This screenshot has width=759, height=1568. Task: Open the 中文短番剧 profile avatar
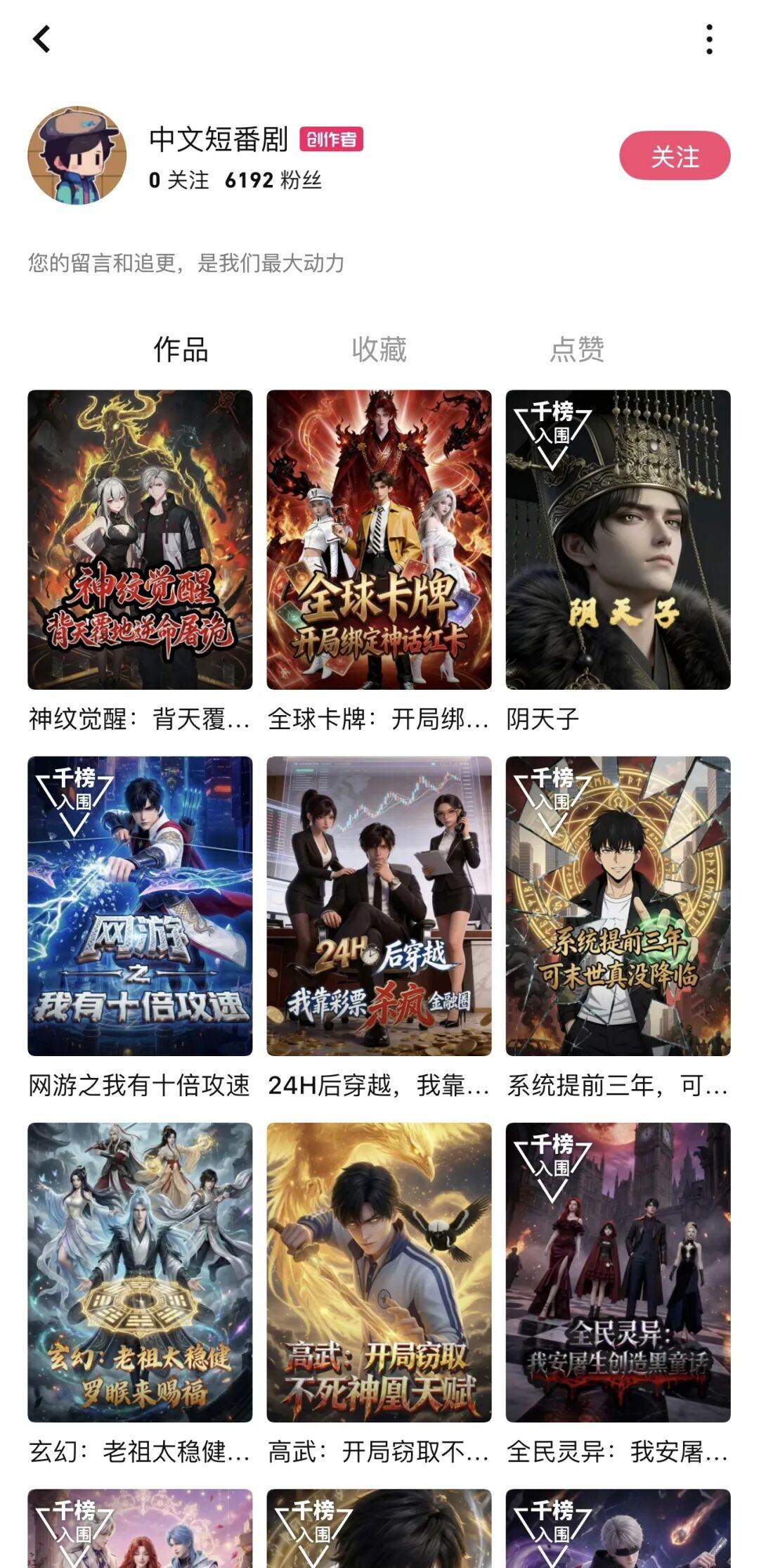77,155
